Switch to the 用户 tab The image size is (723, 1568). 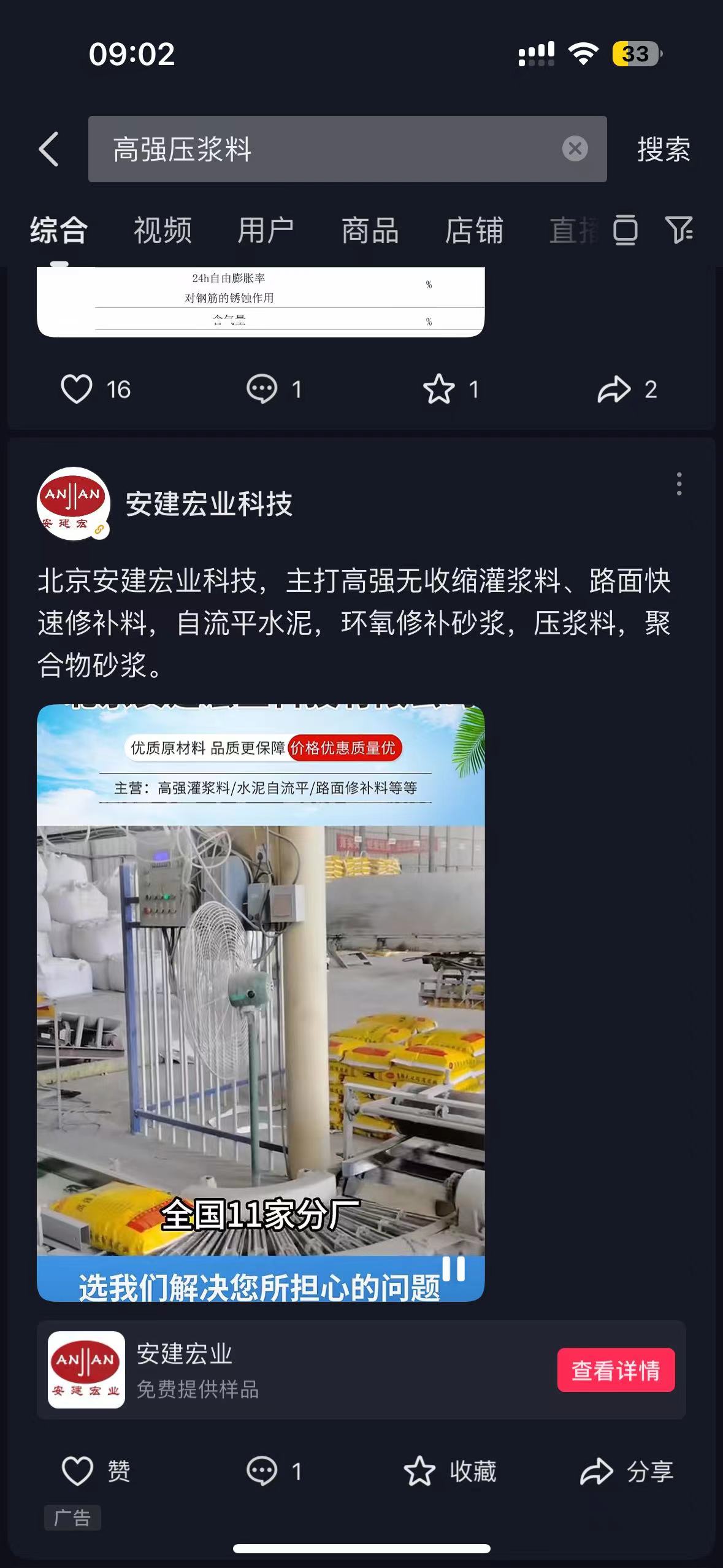tap(266, 231)
